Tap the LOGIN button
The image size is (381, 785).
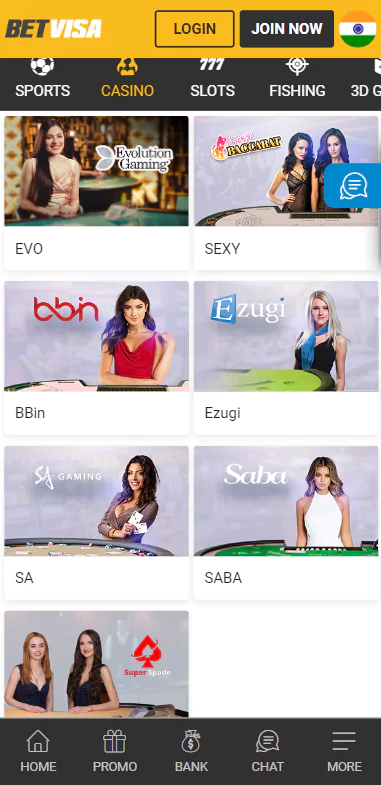tap(194, 29)
